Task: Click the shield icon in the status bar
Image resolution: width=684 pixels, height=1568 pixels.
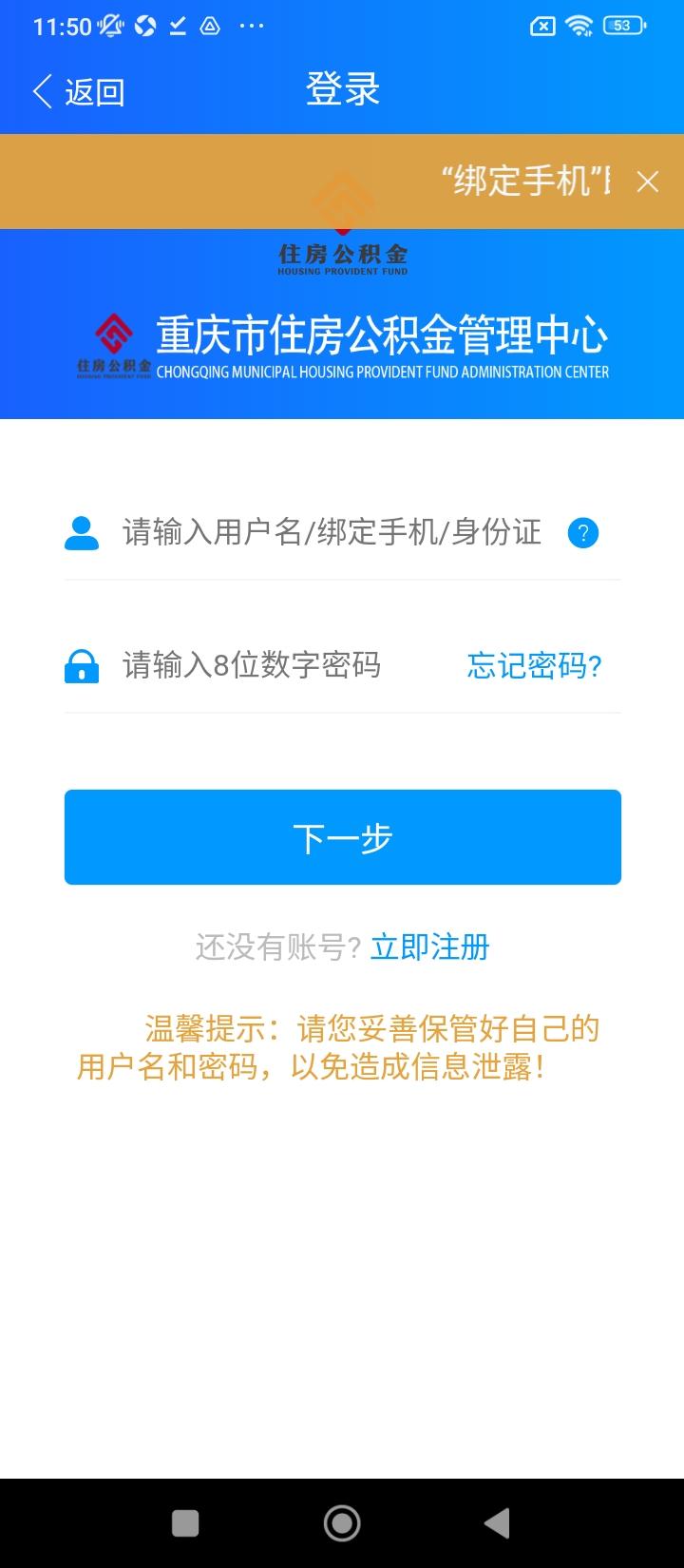Action: (x=144, y=26)
